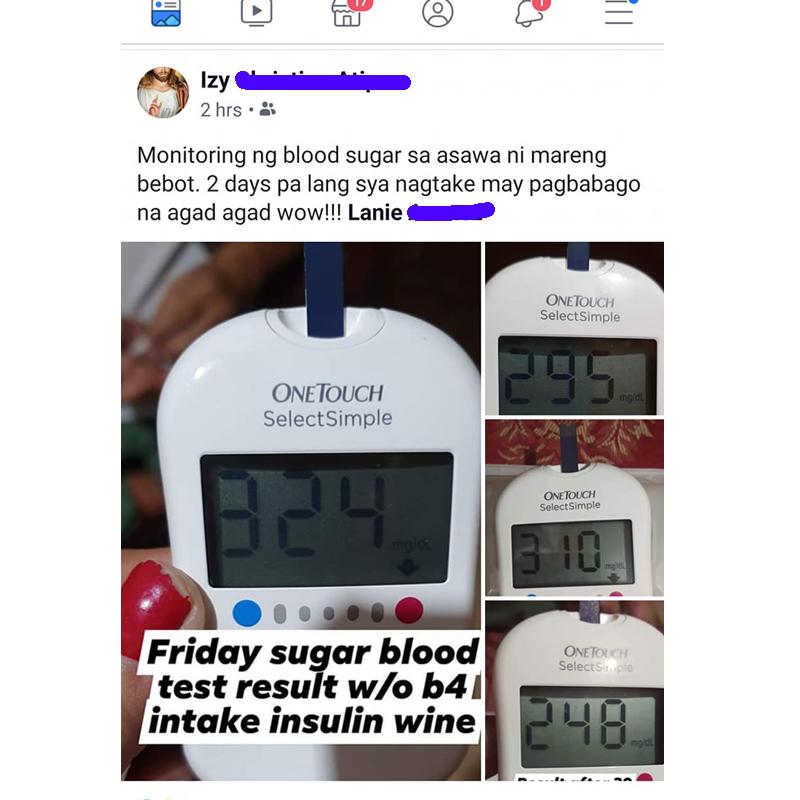Open the Facebook news feed tab
Viewport: 800px width, 800px height.
coord(166,12)
